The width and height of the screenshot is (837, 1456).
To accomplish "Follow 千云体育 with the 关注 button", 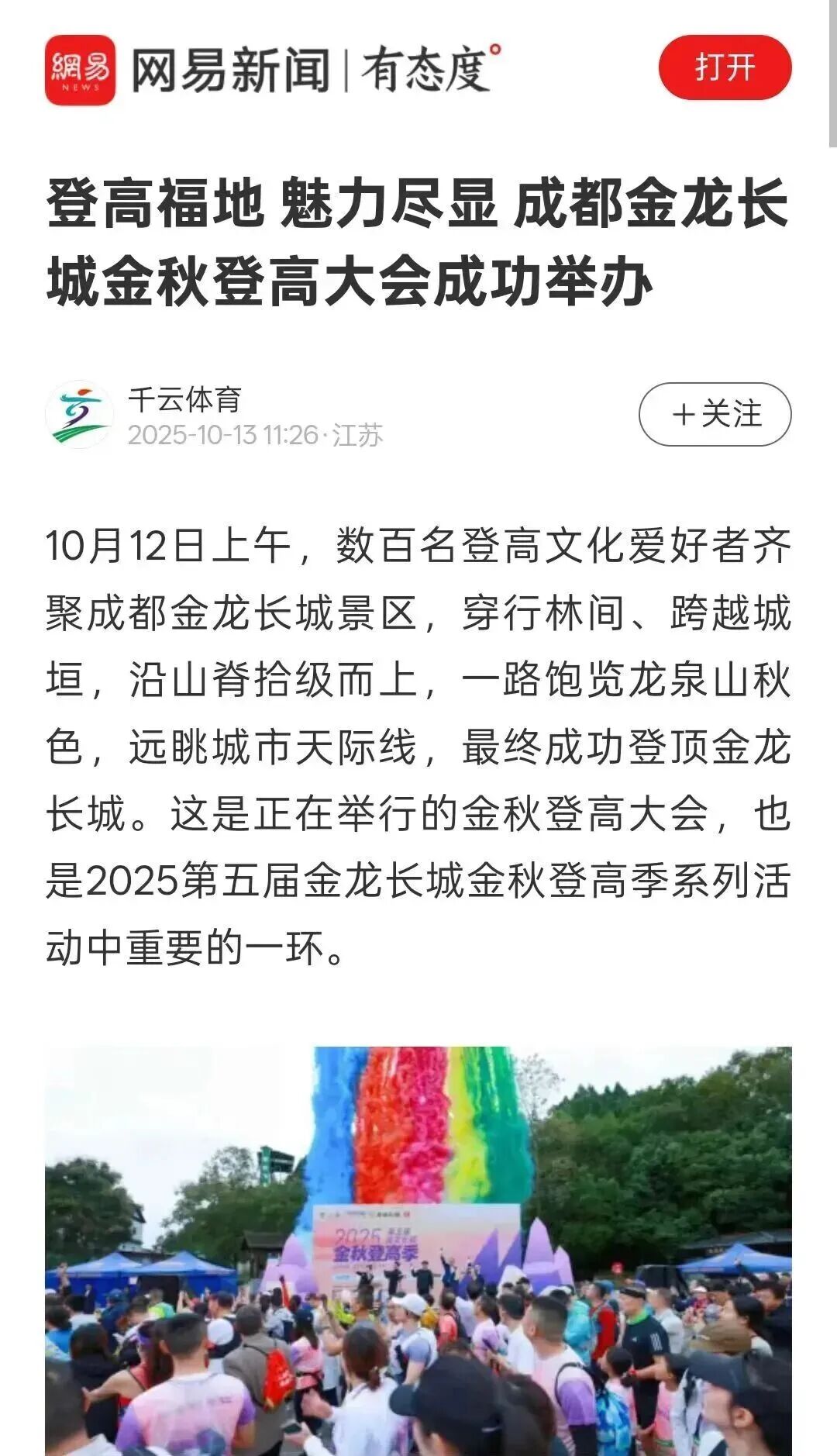I will pyautogui.click(x=715, y=414).
